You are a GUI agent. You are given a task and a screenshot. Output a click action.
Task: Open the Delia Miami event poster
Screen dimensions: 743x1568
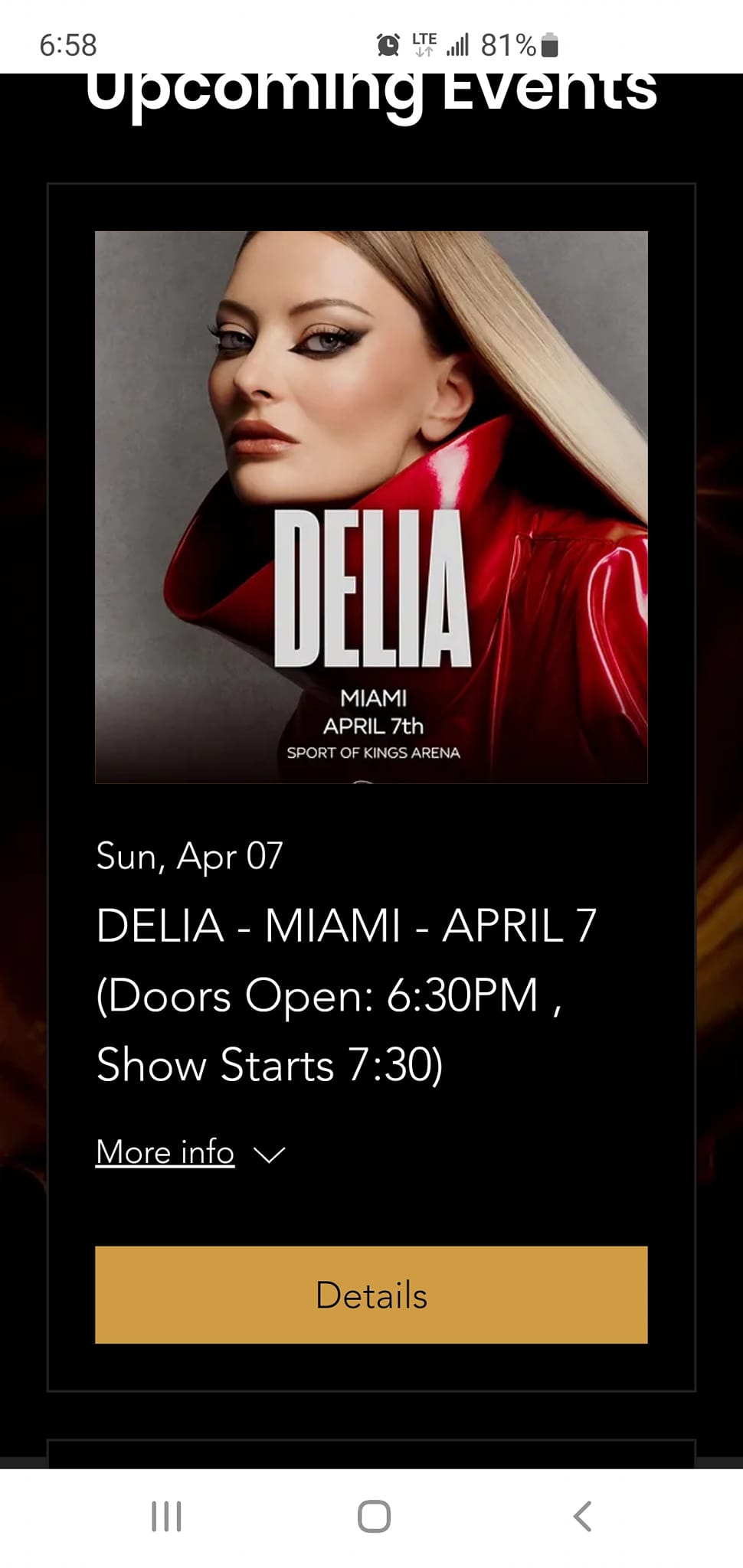371,507
